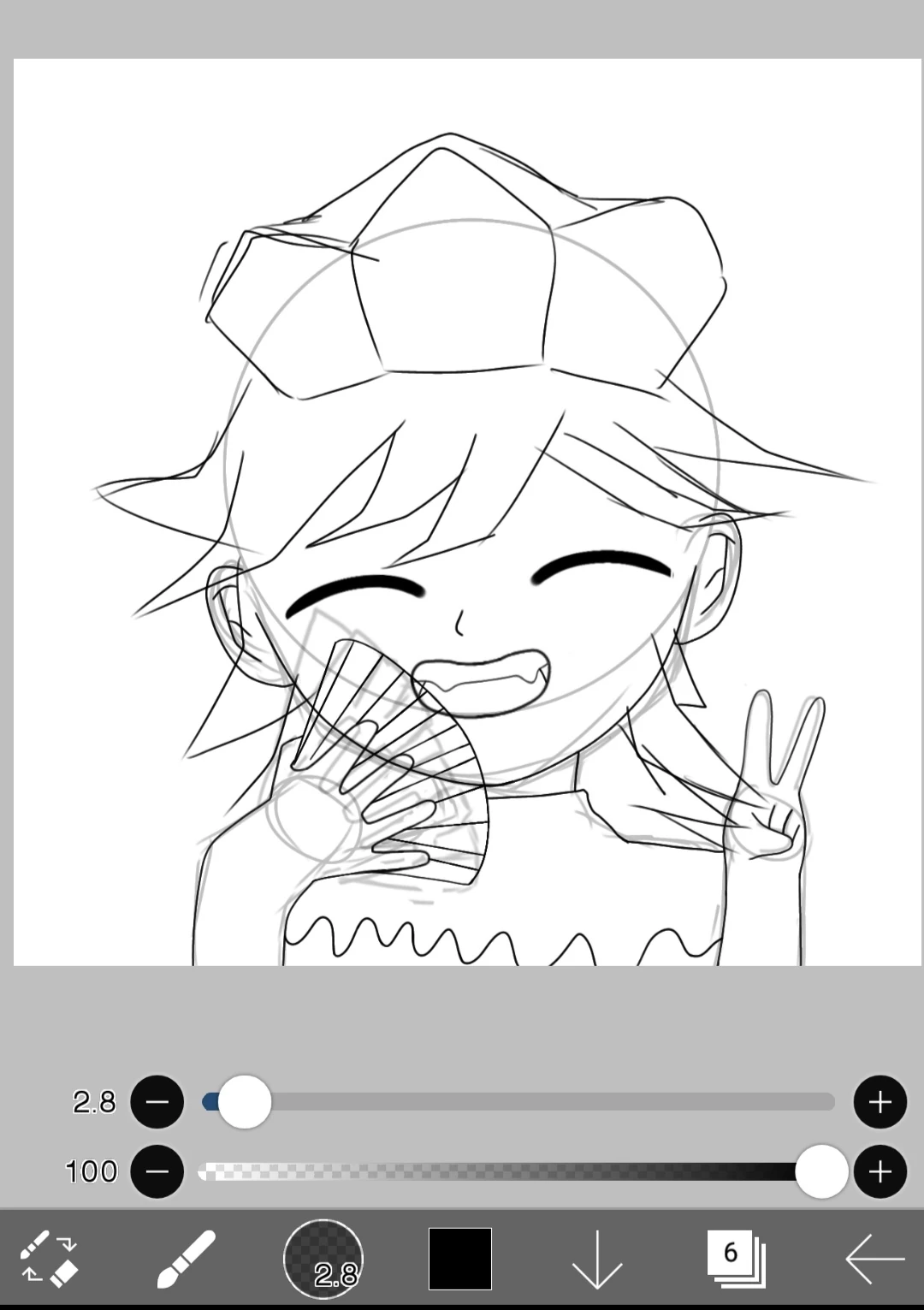Open the color picker via the black swatch
Screen dimensions: 924x1310
[x=459, y=1257]
